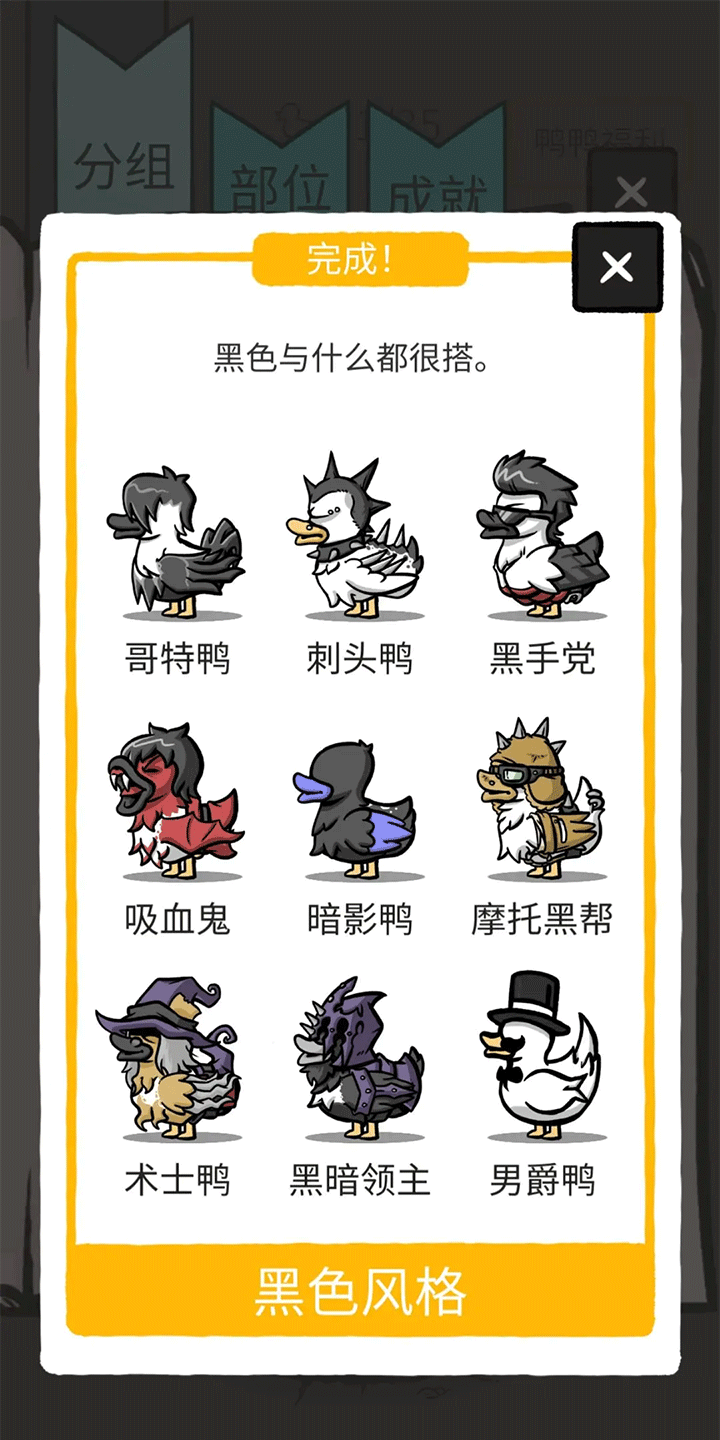
Task: Open the 黑暗领主 duck
Action: (x=359, y=1062)
